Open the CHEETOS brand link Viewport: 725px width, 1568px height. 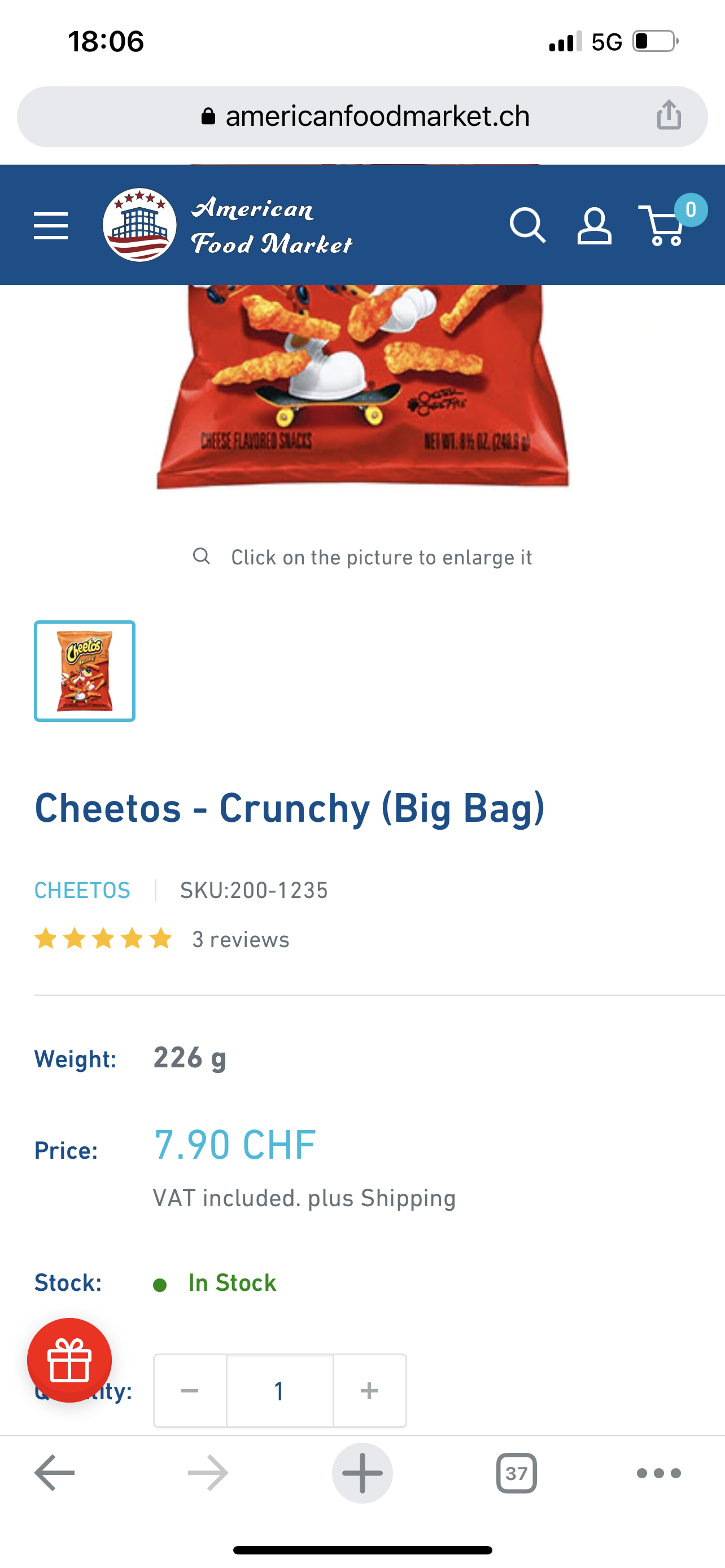point(82,890)
